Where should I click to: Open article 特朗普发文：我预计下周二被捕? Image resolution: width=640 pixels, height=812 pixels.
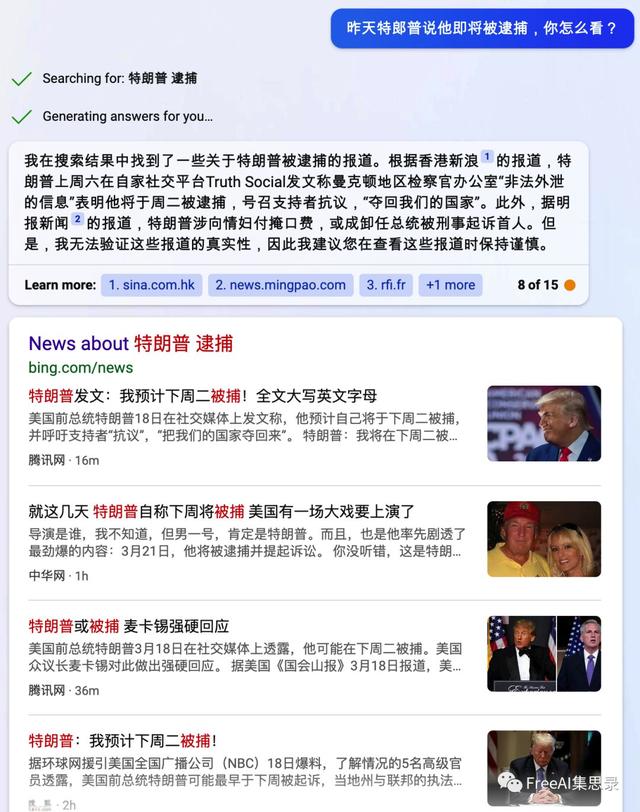(202, 395)
